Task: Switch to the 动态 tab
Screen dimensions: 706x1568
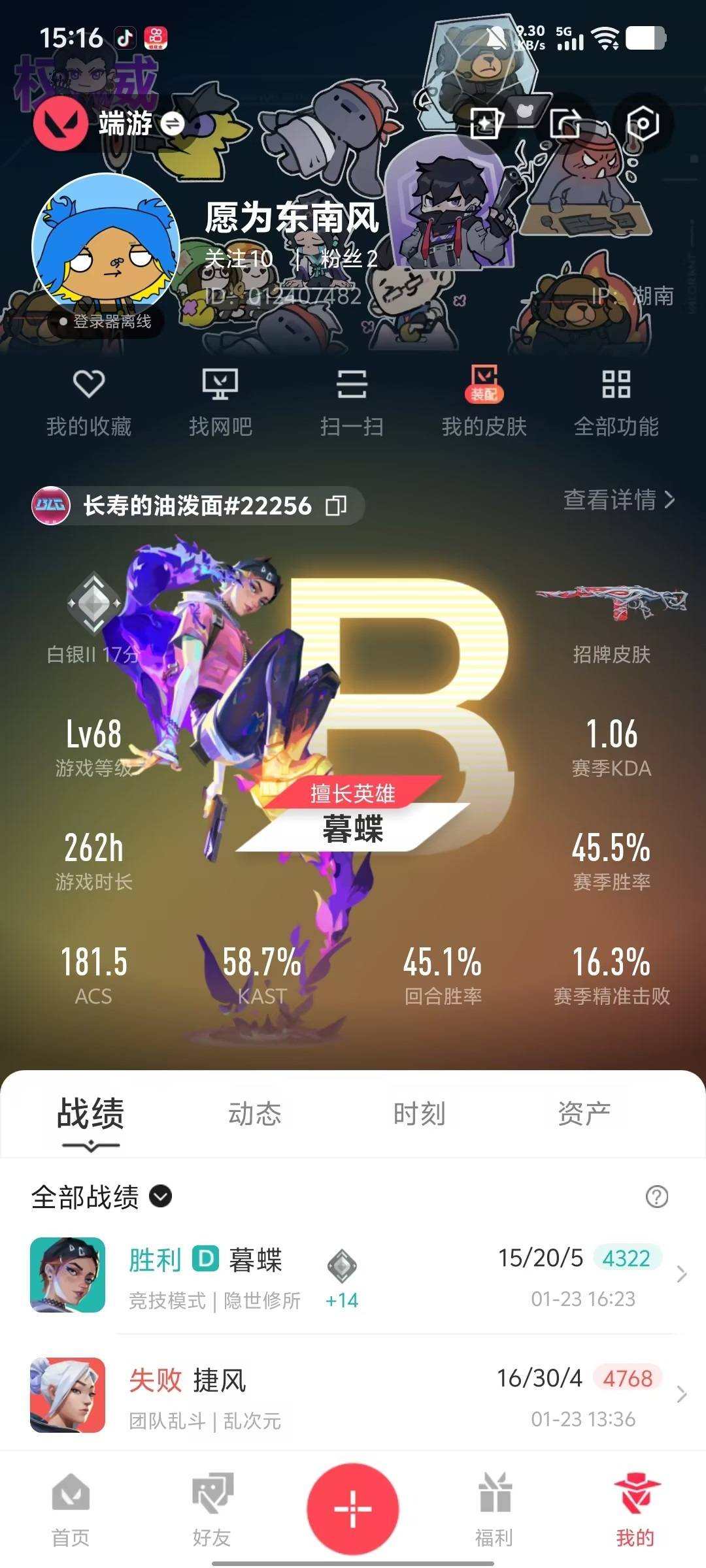Action: pyautogui.click(x=255, y=1115)
